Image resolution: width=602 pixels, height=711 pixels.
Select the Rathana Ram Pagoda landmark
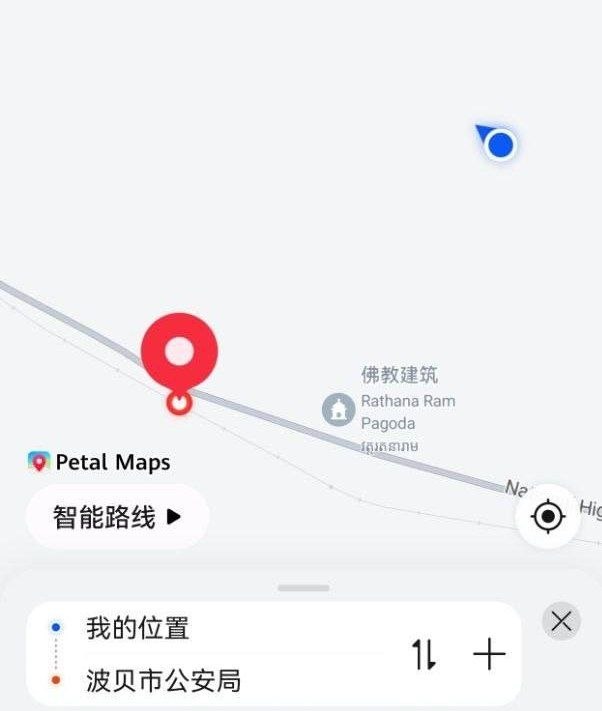click(x=339, y=409)
